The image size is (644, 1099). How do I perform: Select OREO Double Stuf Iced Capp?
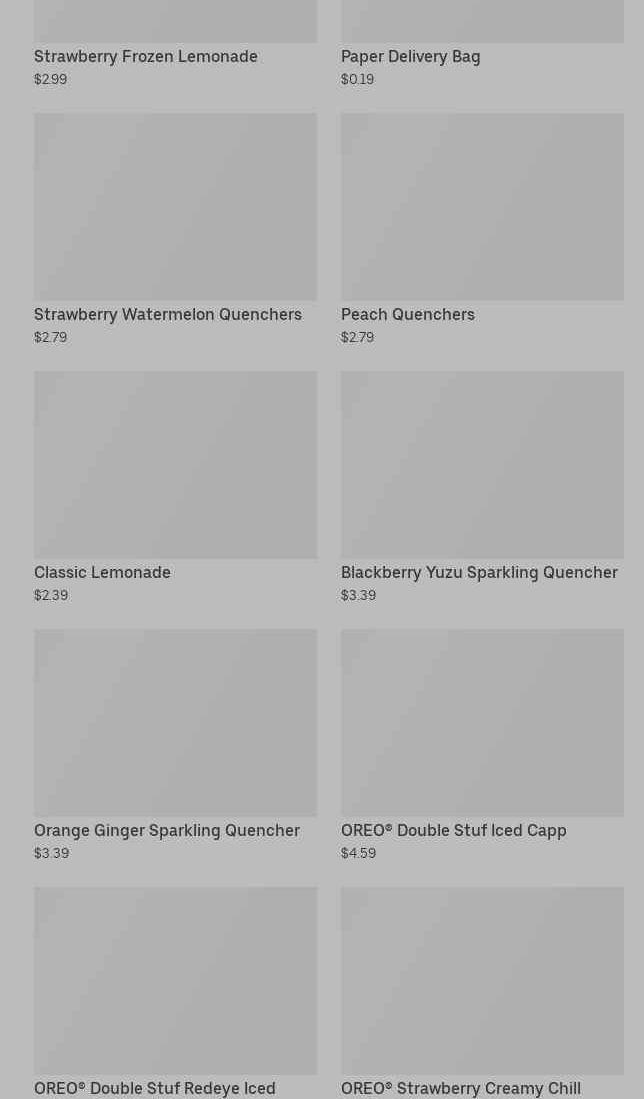[482, 745]
